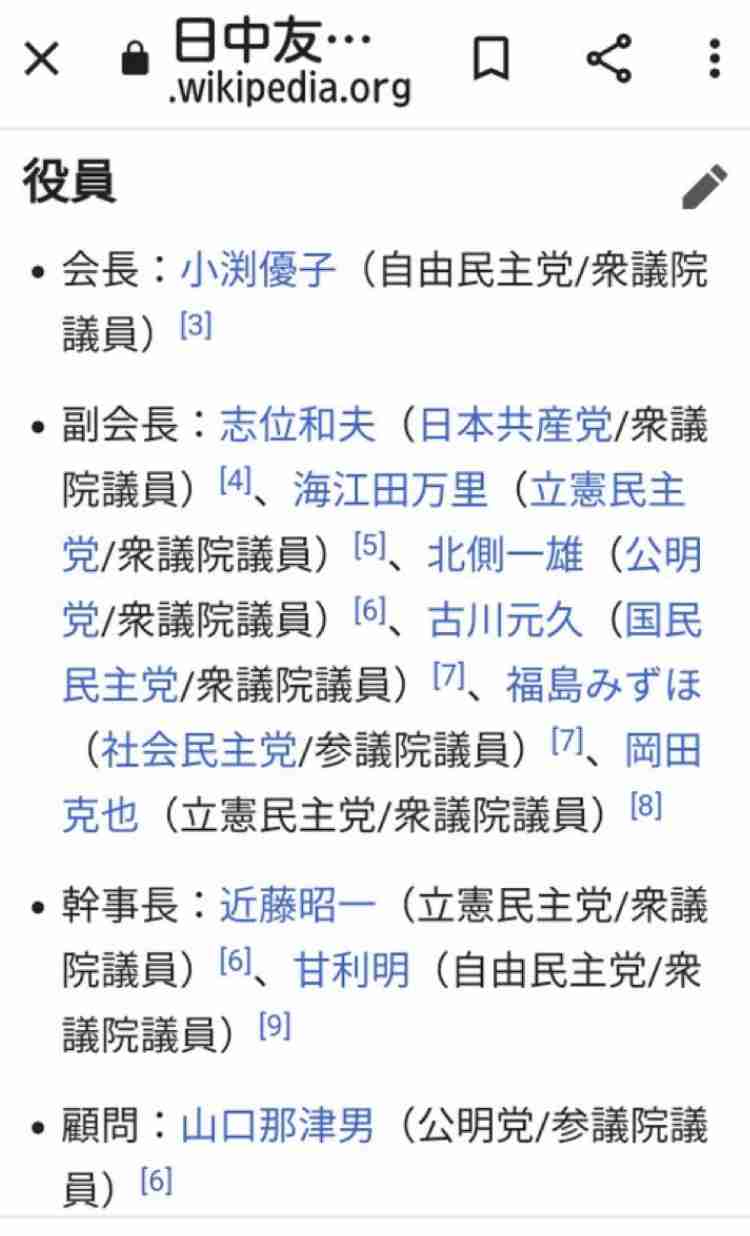Open the 志位和夫 link
The image size is (750, 1236).
(298, 427)
